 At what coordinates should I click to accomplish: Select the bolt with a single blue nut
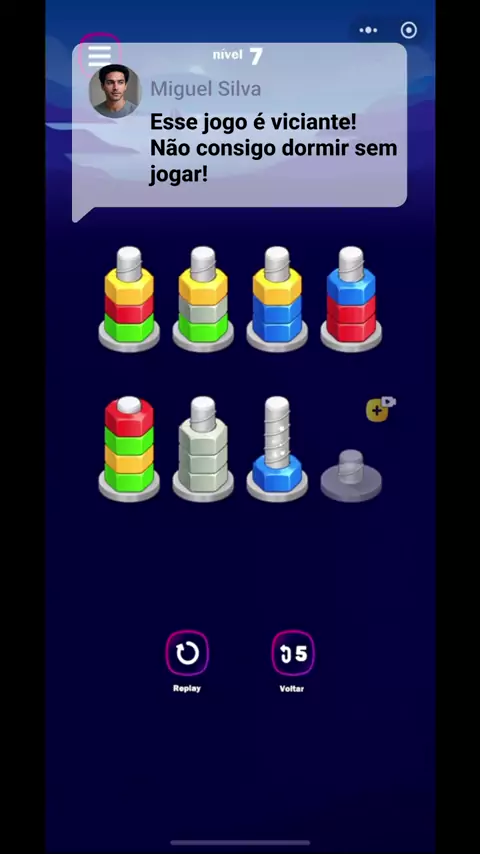(x=277, y=449)
